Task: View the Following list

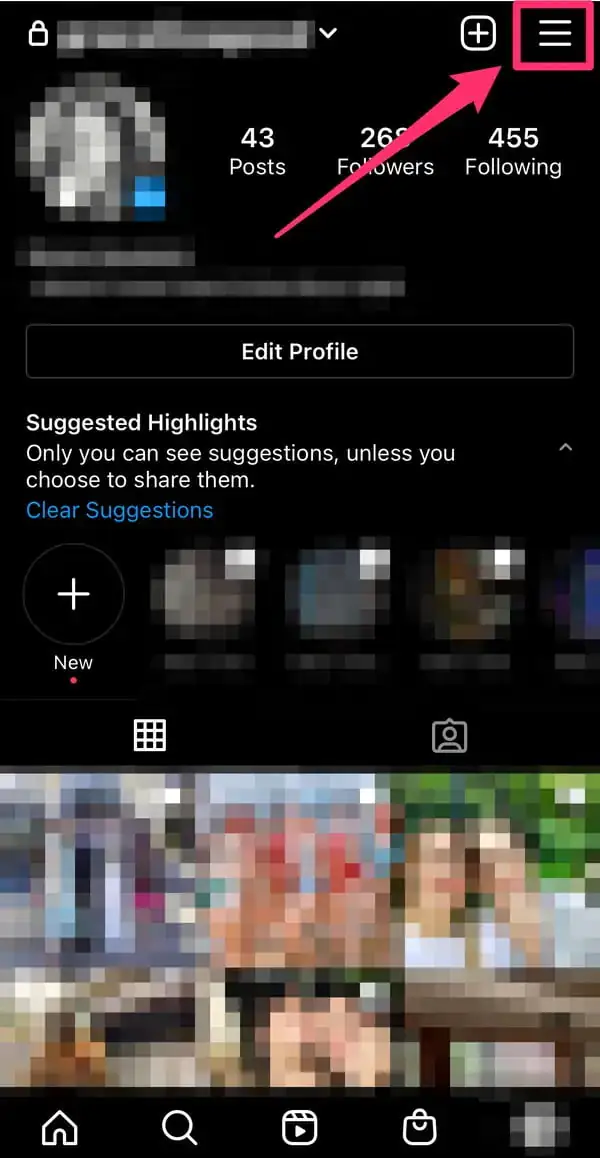Action: pos(513,151)
